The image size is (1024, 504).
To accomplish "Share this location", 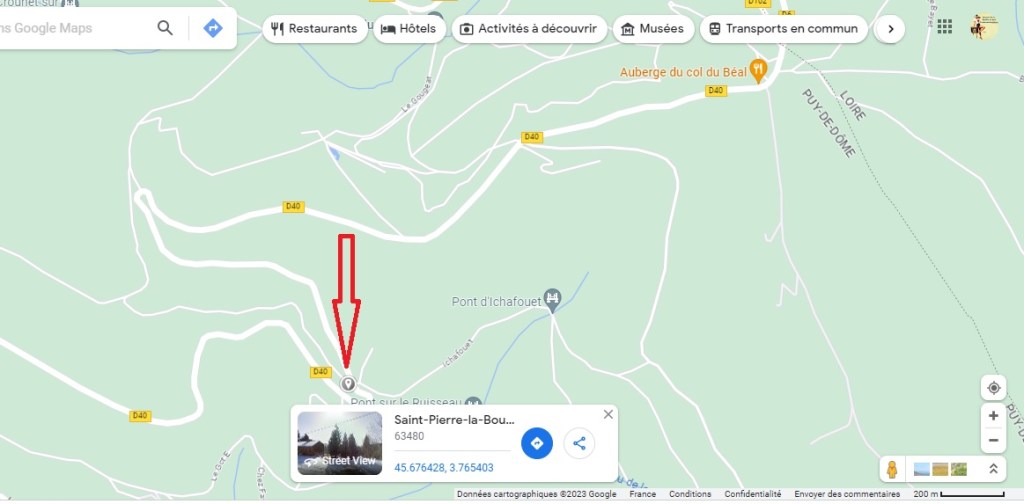I will coord(579,443).
